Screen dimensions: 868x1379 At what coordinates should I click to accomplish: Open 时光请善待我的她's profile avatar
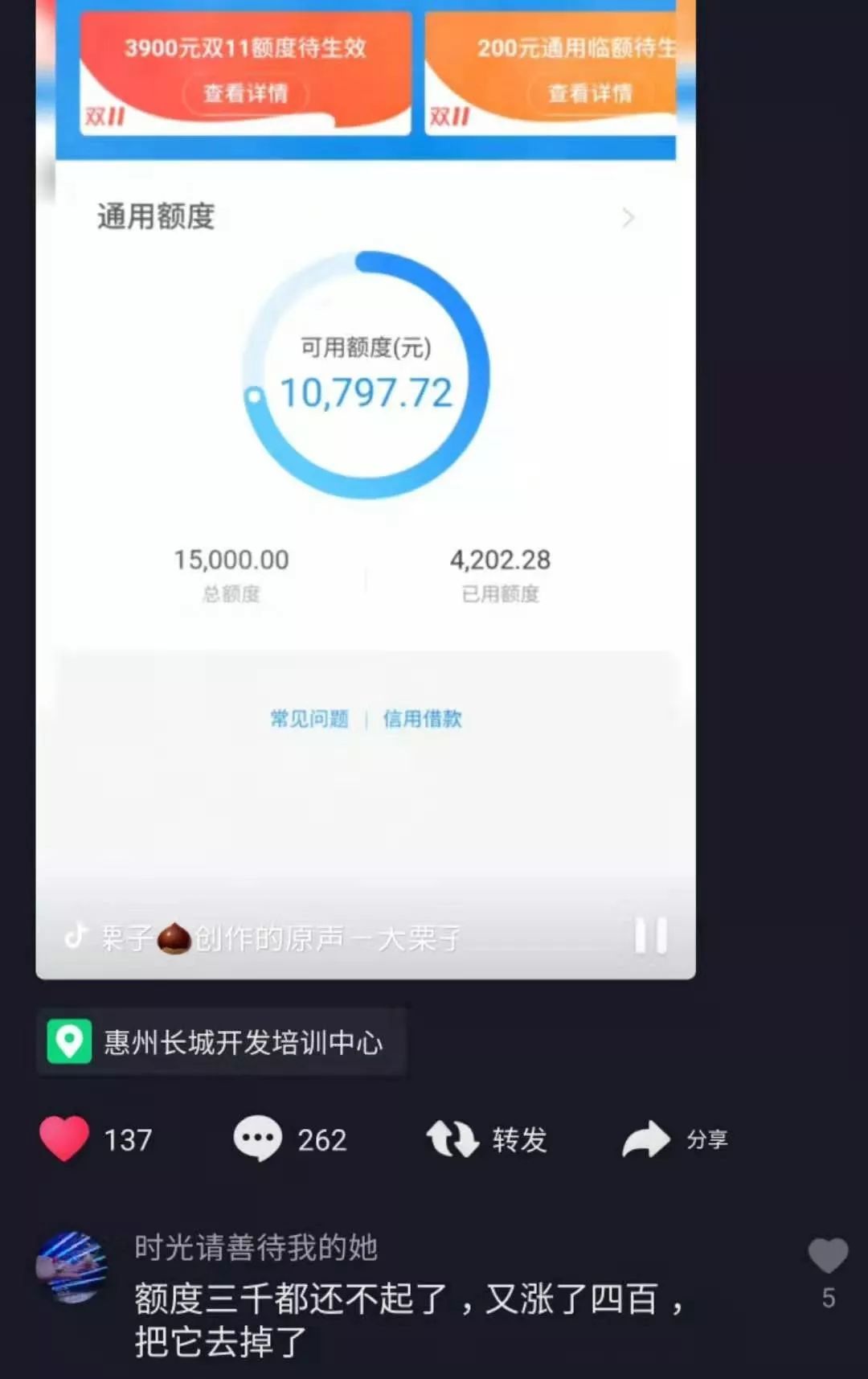[72, 1267]
